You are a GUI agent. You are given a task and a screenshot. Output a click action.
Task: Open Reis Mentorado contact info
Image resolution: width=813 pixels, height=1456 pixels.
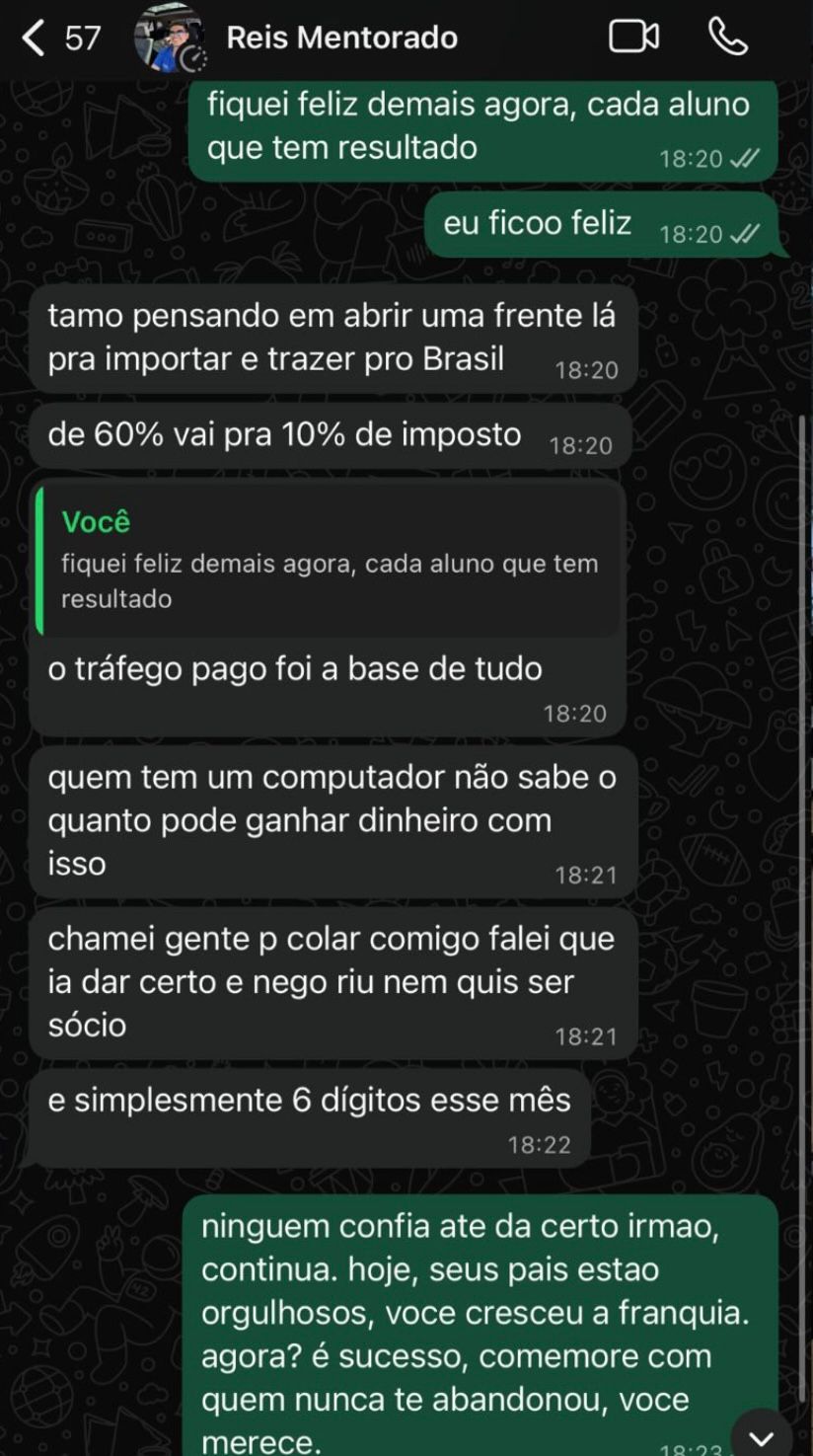pyautogui.click(x=341, y=38)
